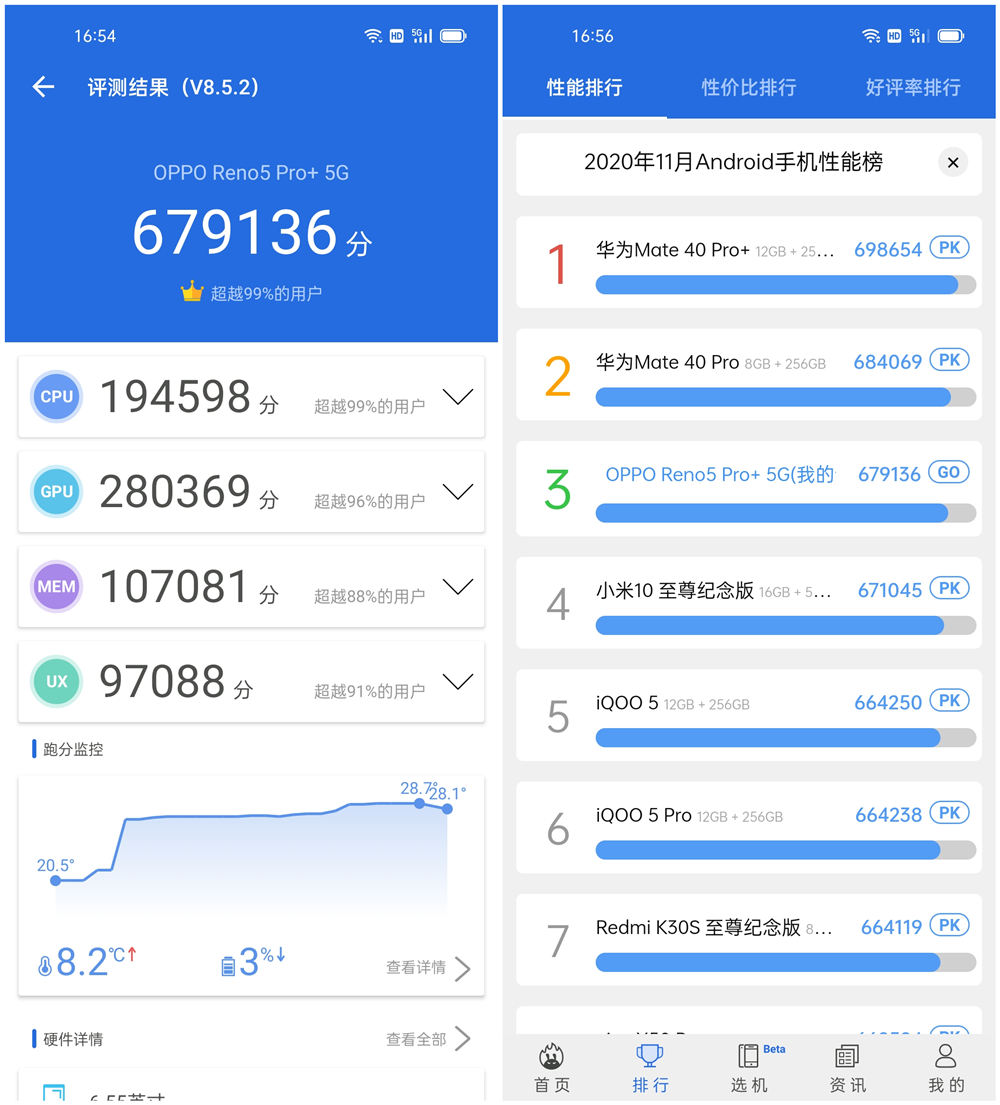The height and width of the screenshot is (1105, 1000).
Task: Dismiss the November ranking banner with ×
Action: click(953, 162)
